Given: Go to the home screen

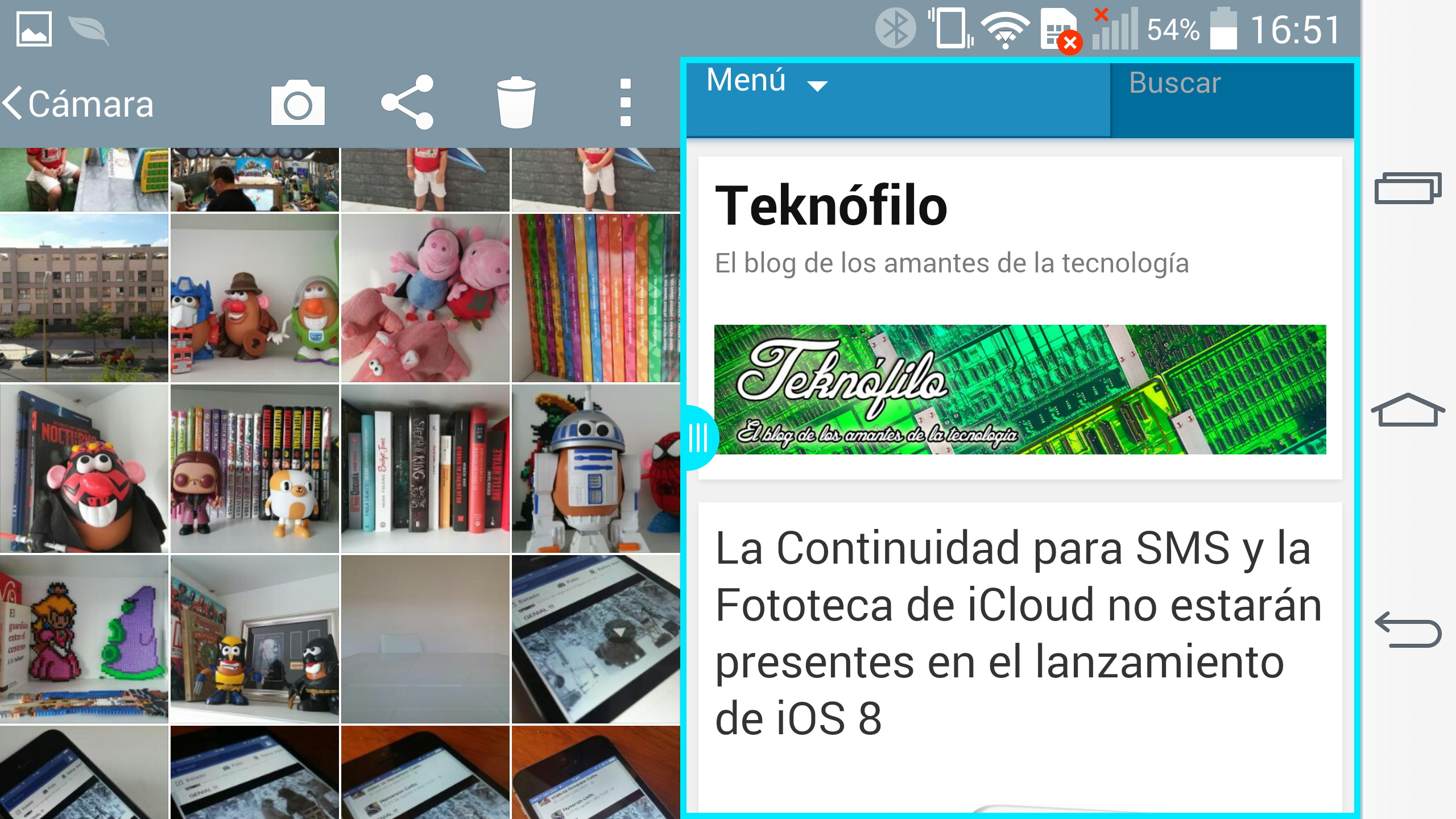Looking at the screenshot, I should [x=1408, y=410].
